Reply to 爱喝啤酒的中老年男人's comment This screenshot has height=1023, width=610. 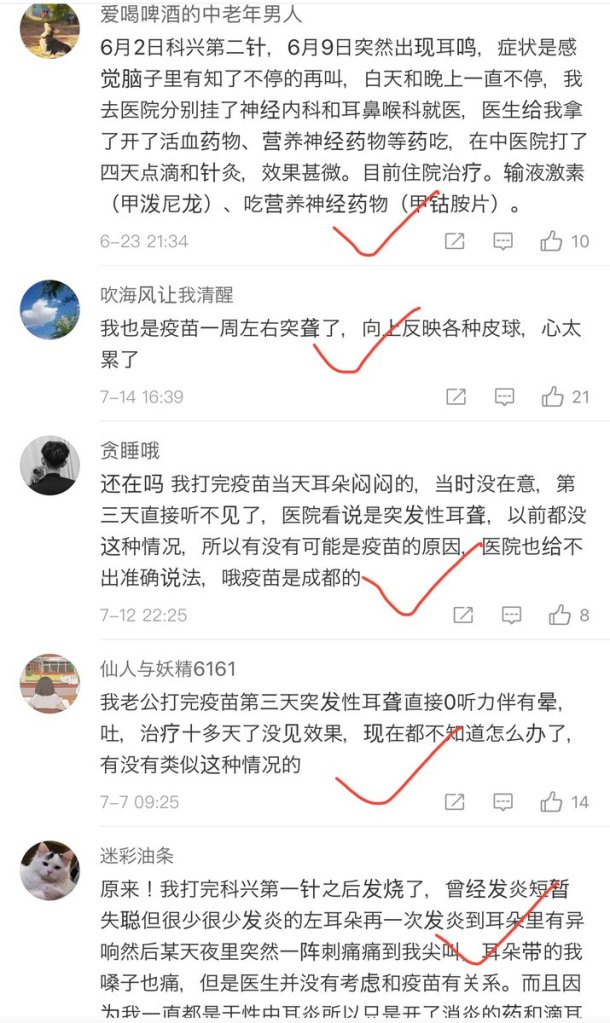click(x=503, y=241)
